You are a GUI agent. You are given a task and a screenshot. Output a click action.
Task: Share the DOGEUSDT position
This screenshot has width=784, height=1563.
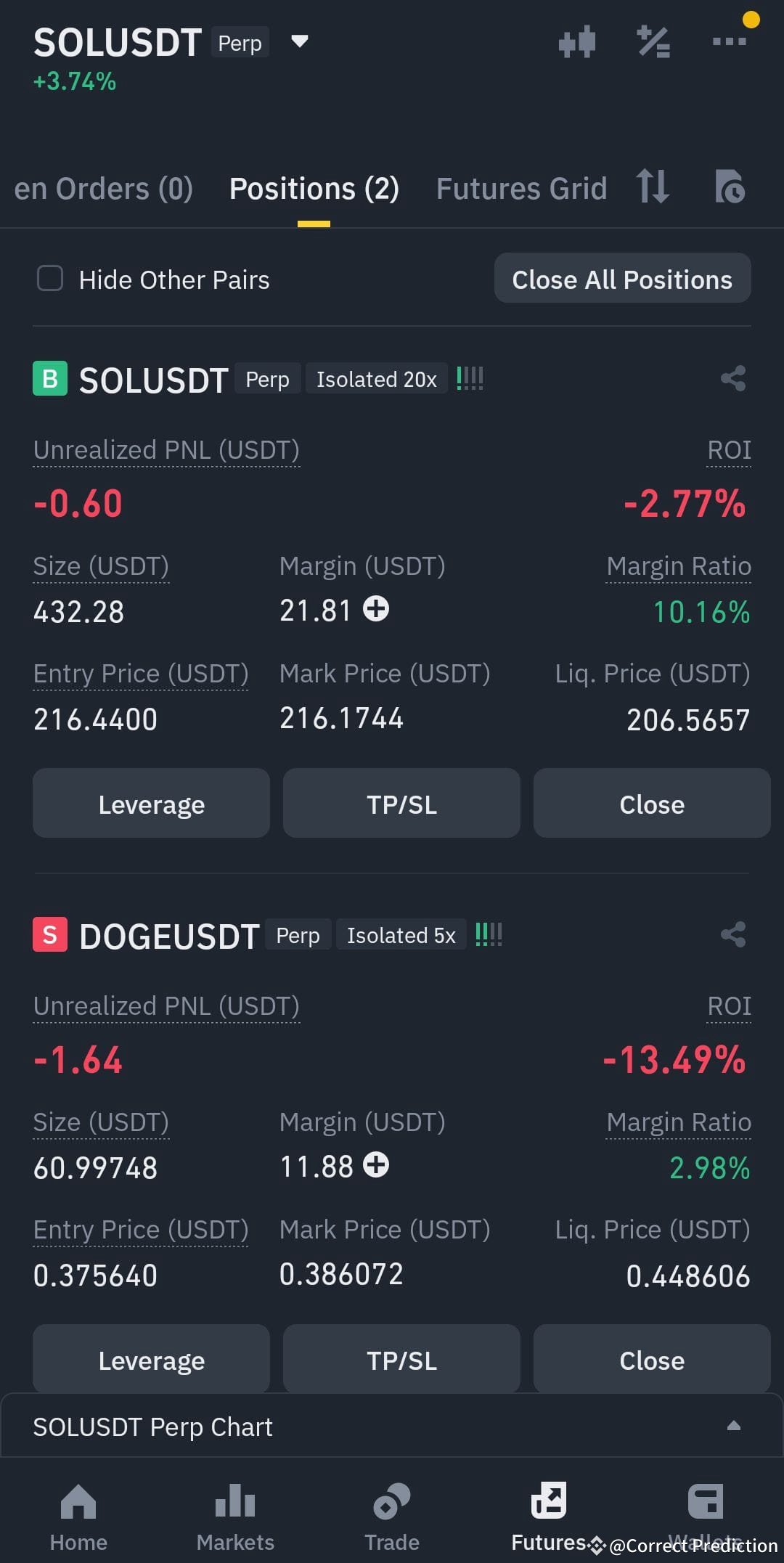(732, 934)
